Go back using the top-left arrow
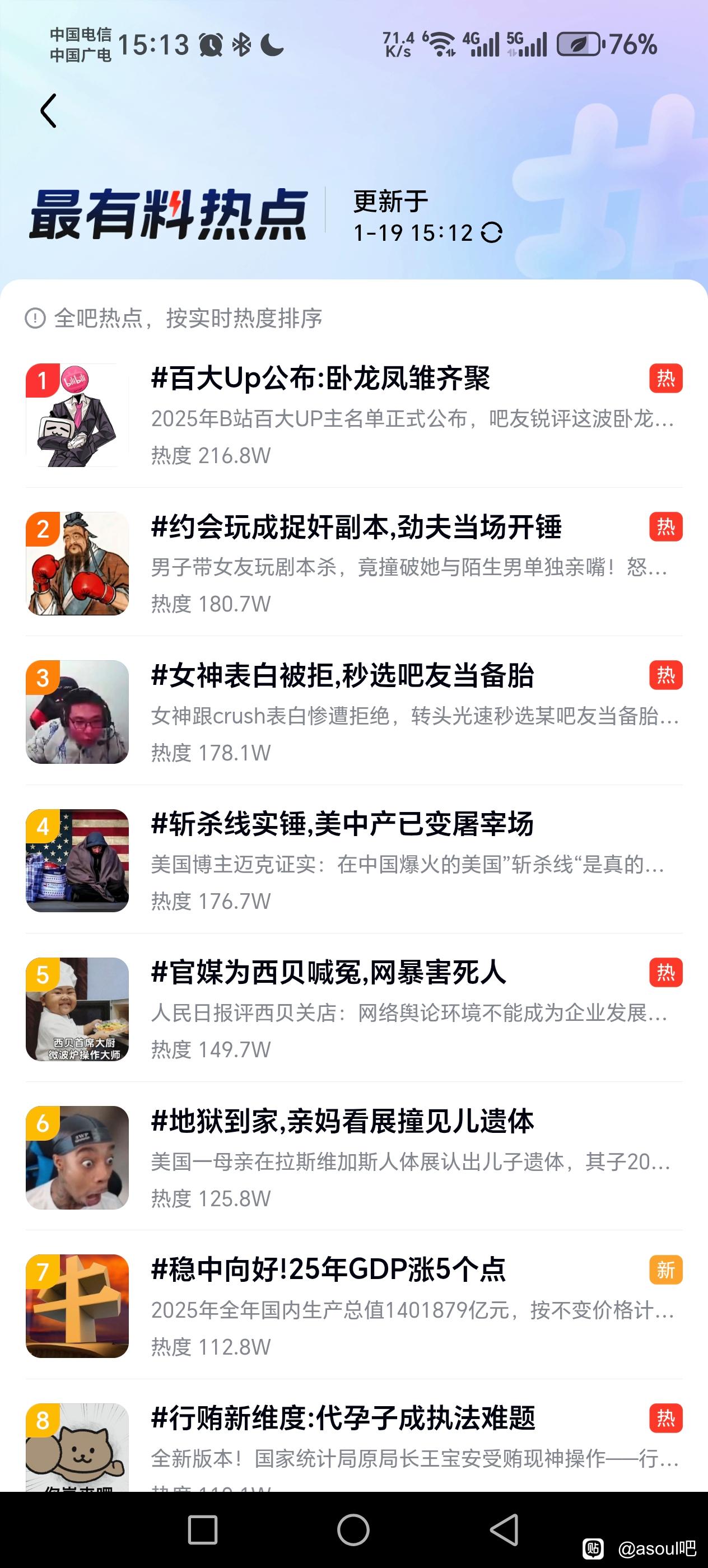The height and width of the screenshot is (1568, 708). click(x=49, y=111)
